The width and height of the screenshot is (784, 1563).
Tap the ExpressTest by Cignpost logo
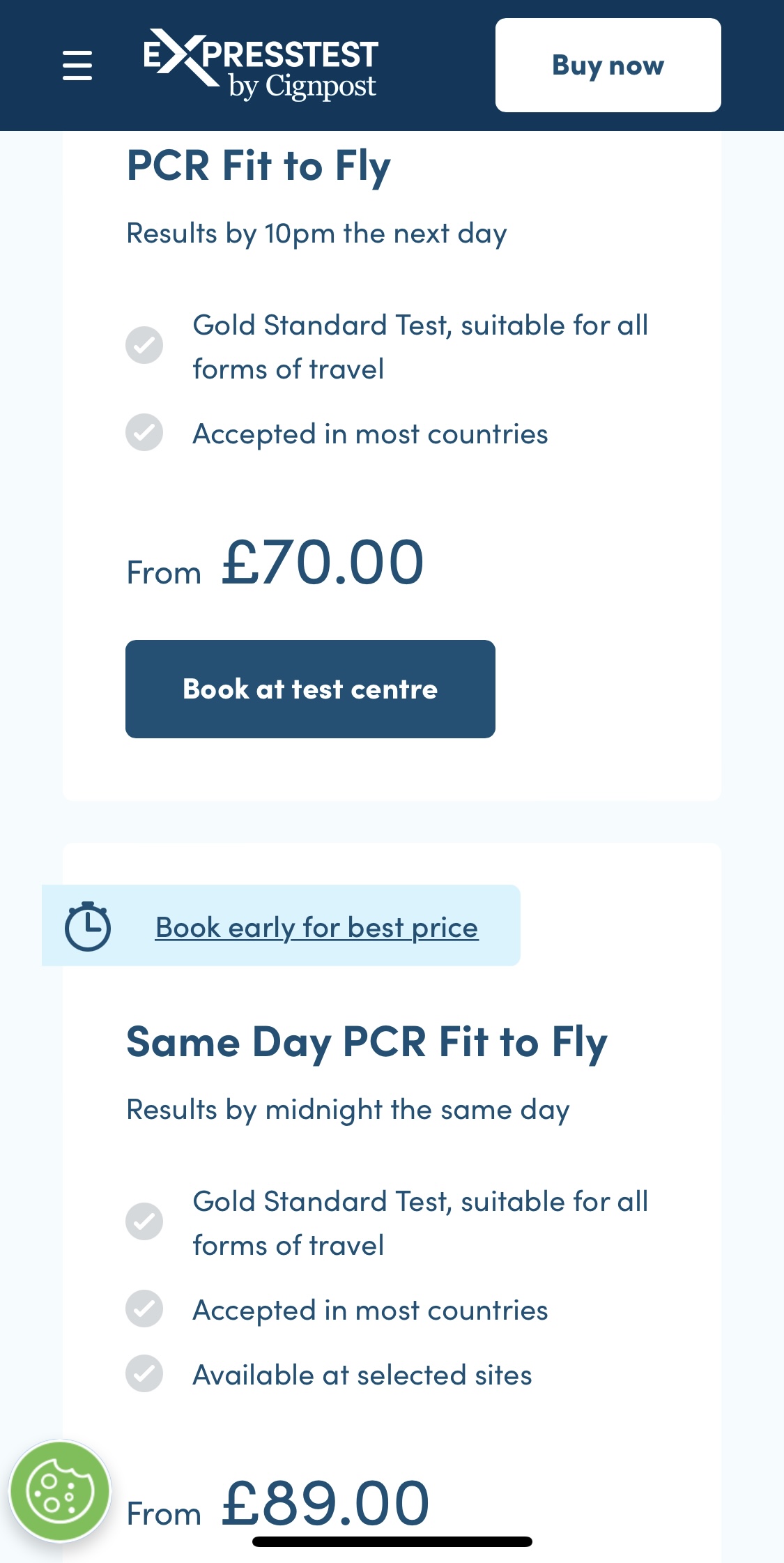(x=261, y=65)
